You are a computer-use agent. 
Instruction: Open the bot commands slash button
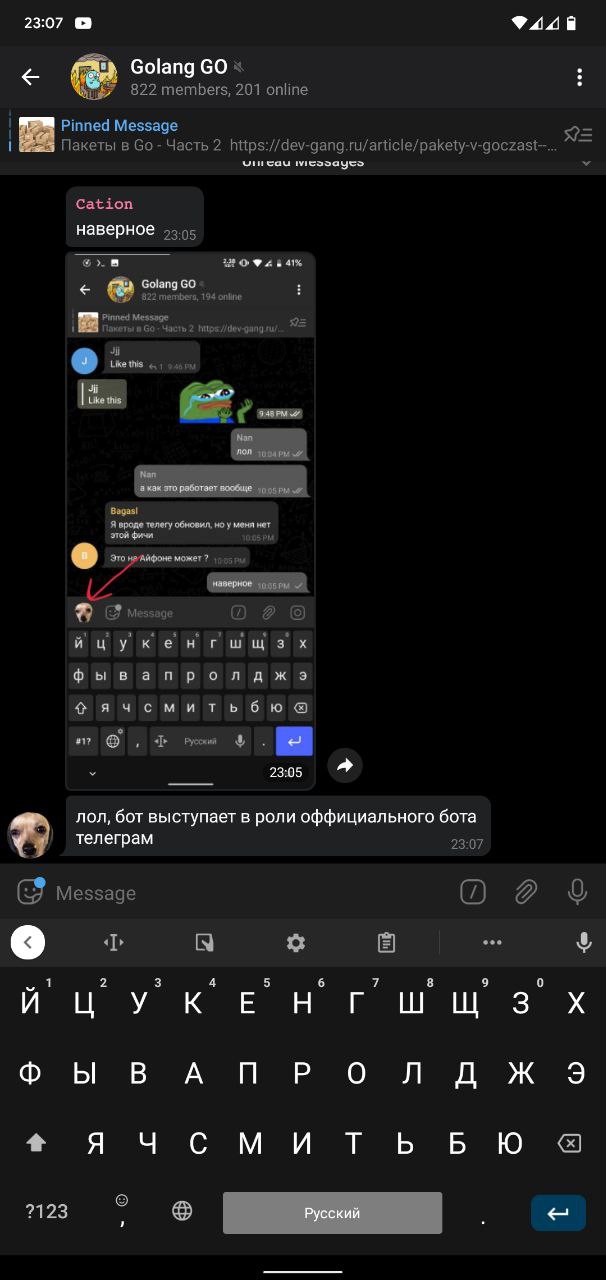click(x=473, y=892)
